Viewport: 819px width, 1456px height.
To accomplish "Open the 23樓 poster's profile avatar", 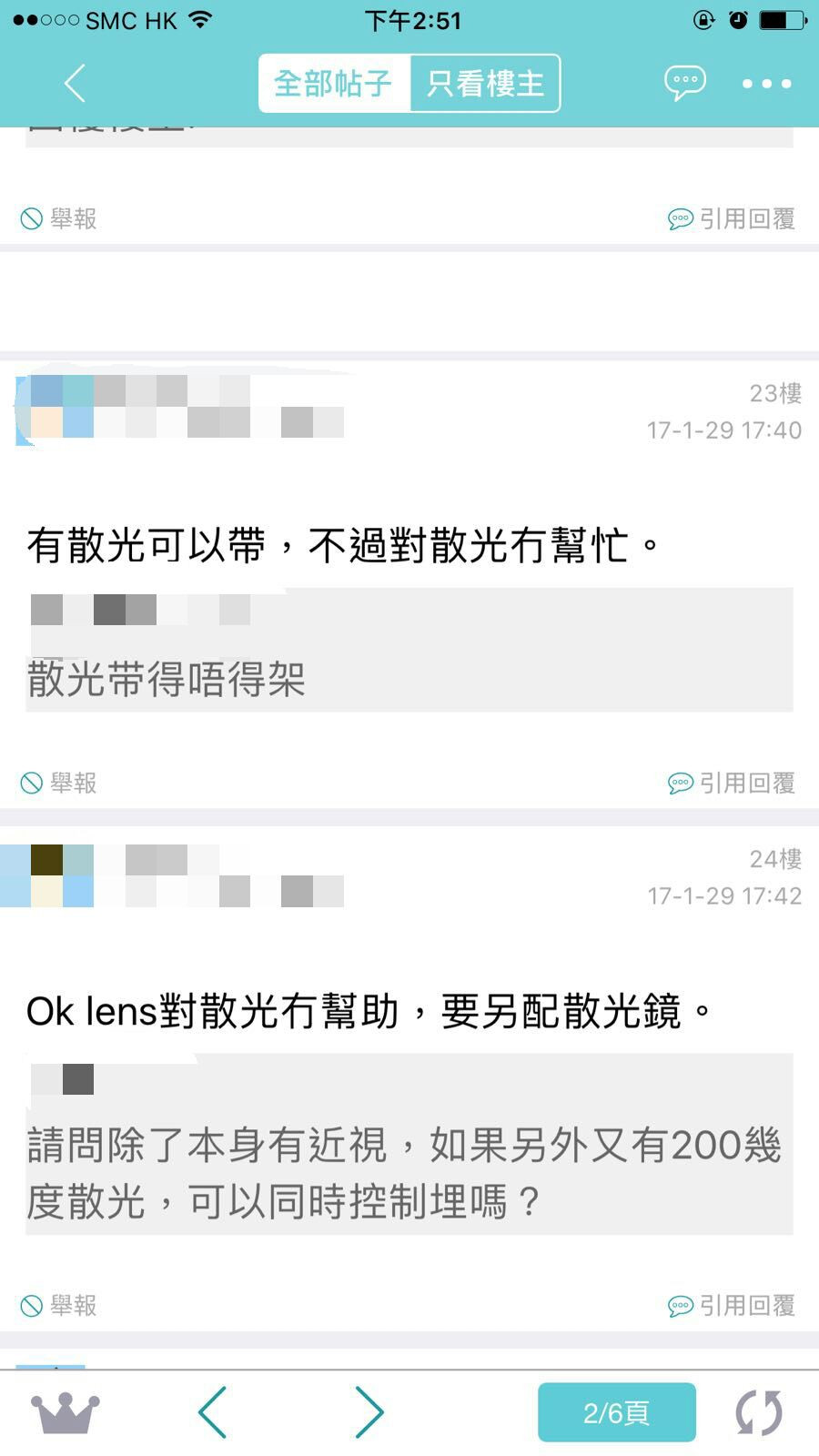I will tap(55, 407).
